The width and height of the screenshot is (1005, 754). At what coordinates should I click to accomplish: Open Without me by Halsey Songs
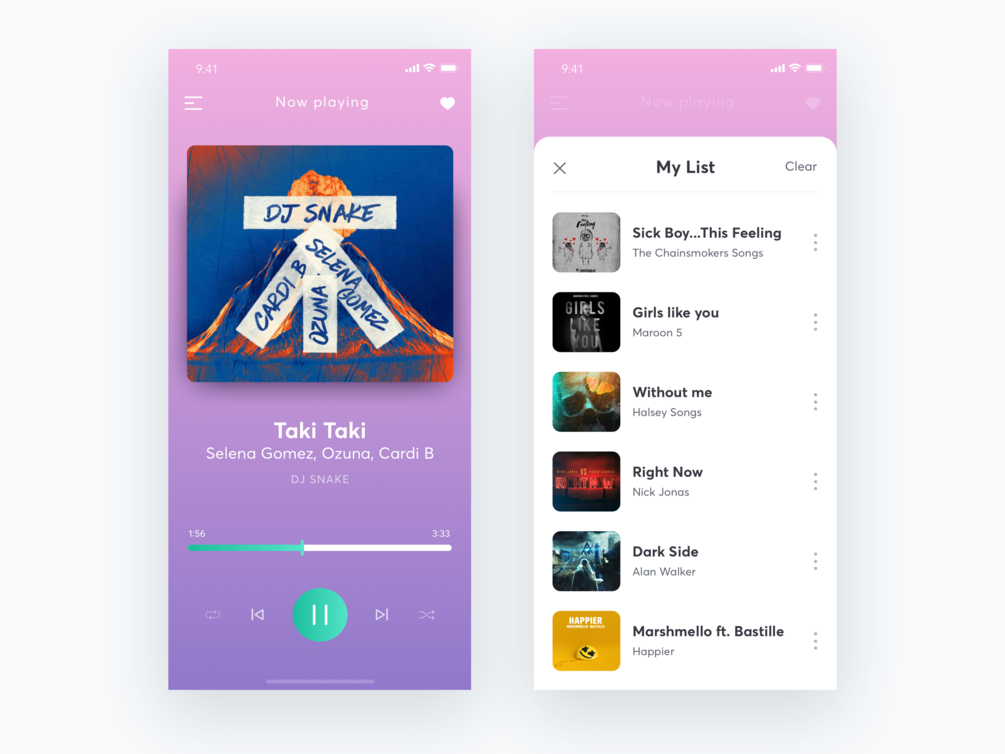(672, 402)
